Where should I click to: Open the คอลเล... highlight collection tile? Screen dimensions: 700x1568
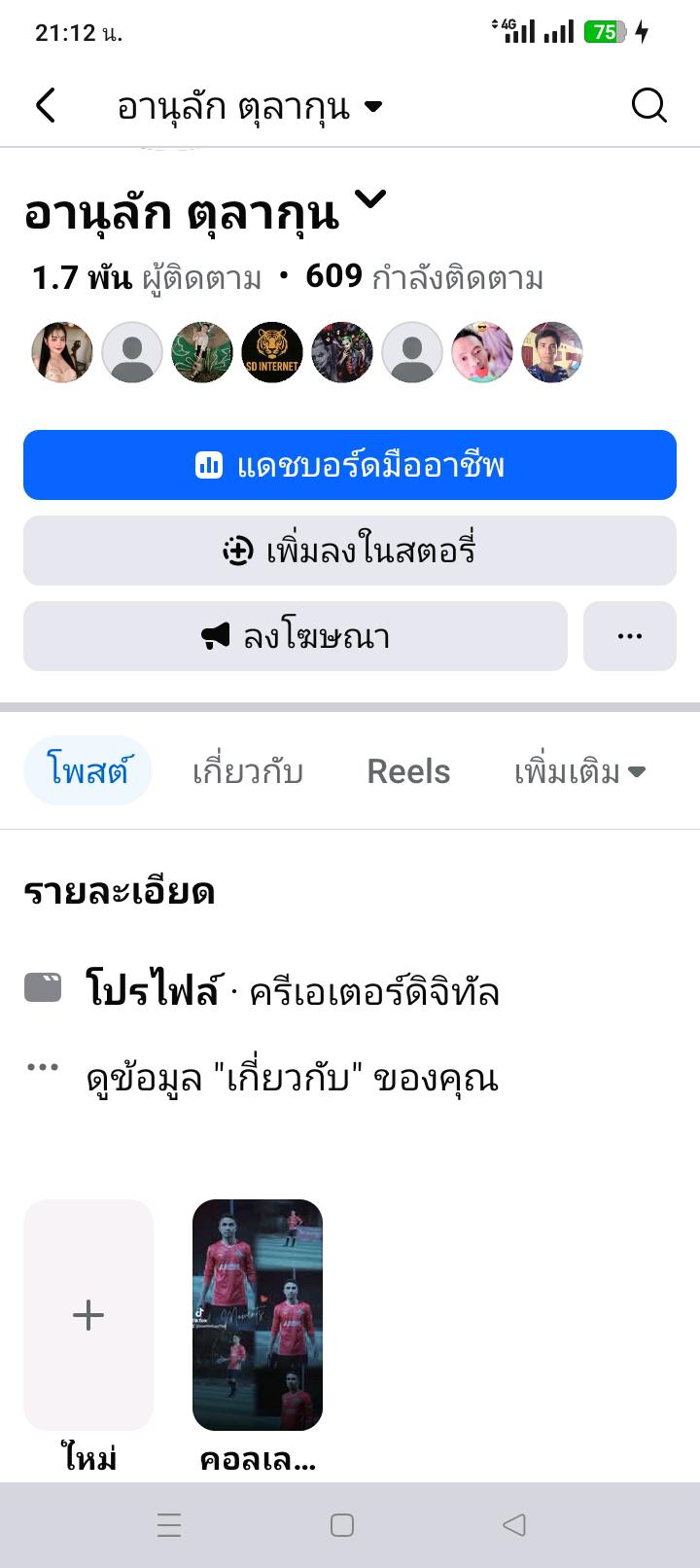click(x=258, y=1315)
